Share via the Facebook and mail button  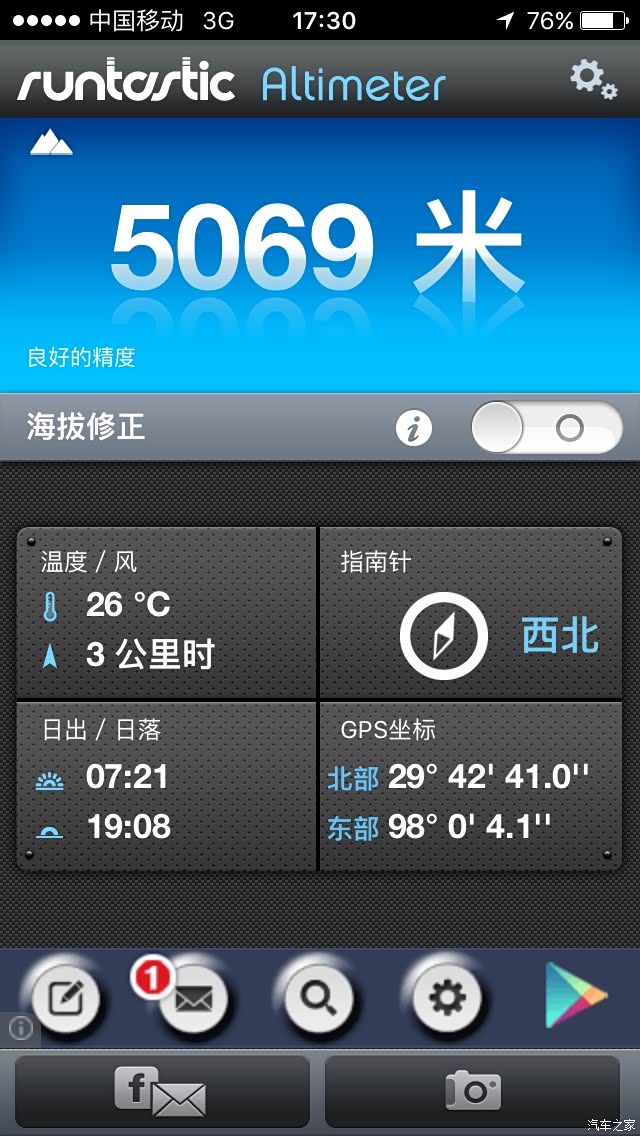point(162,1090)
